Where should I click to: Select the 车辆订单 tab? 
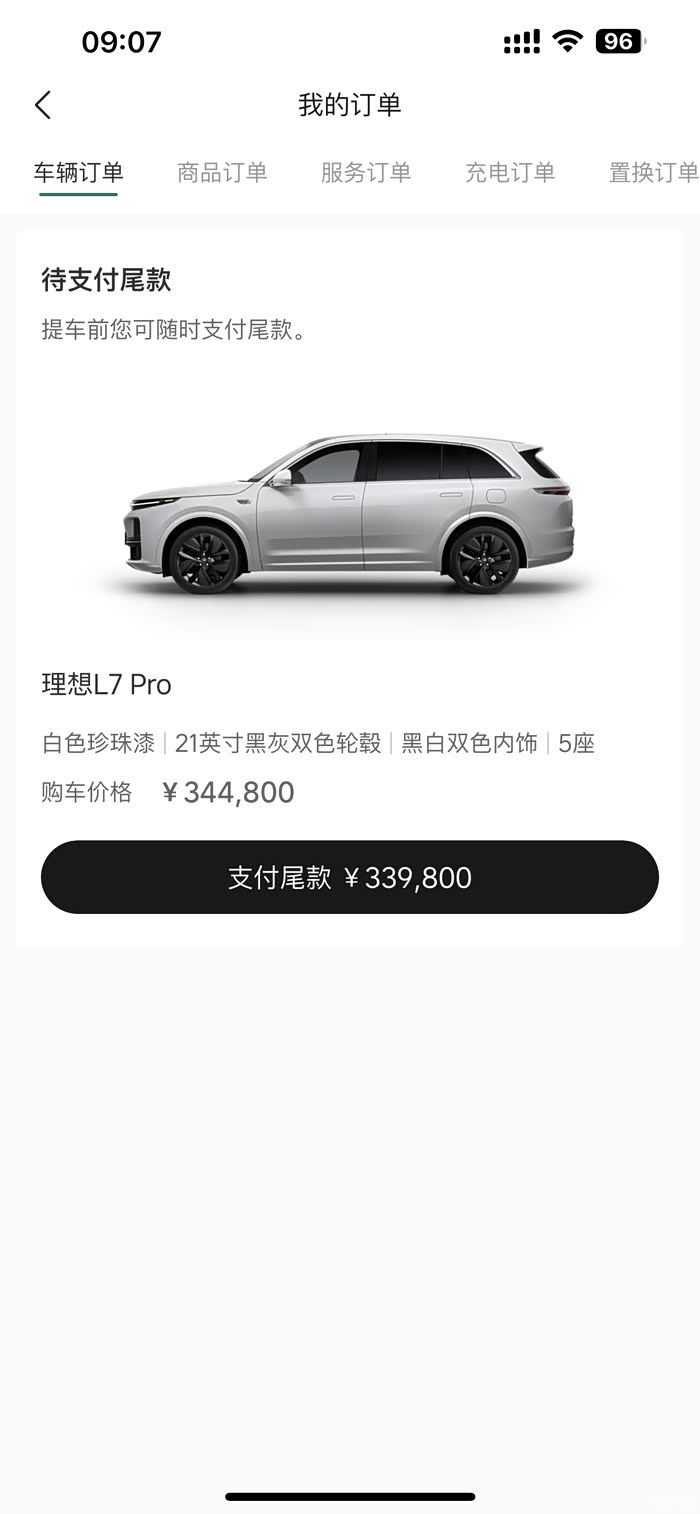(79, 172)
